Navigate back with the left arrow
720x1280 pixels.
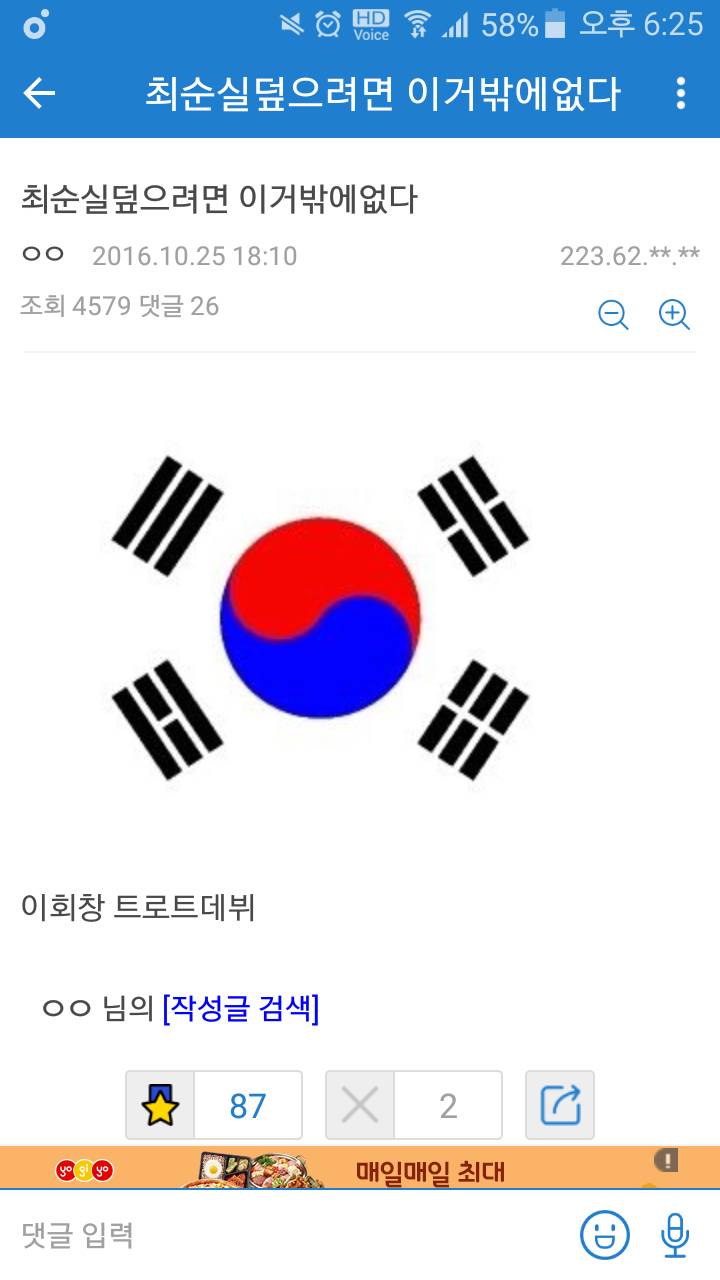point(38,95)
